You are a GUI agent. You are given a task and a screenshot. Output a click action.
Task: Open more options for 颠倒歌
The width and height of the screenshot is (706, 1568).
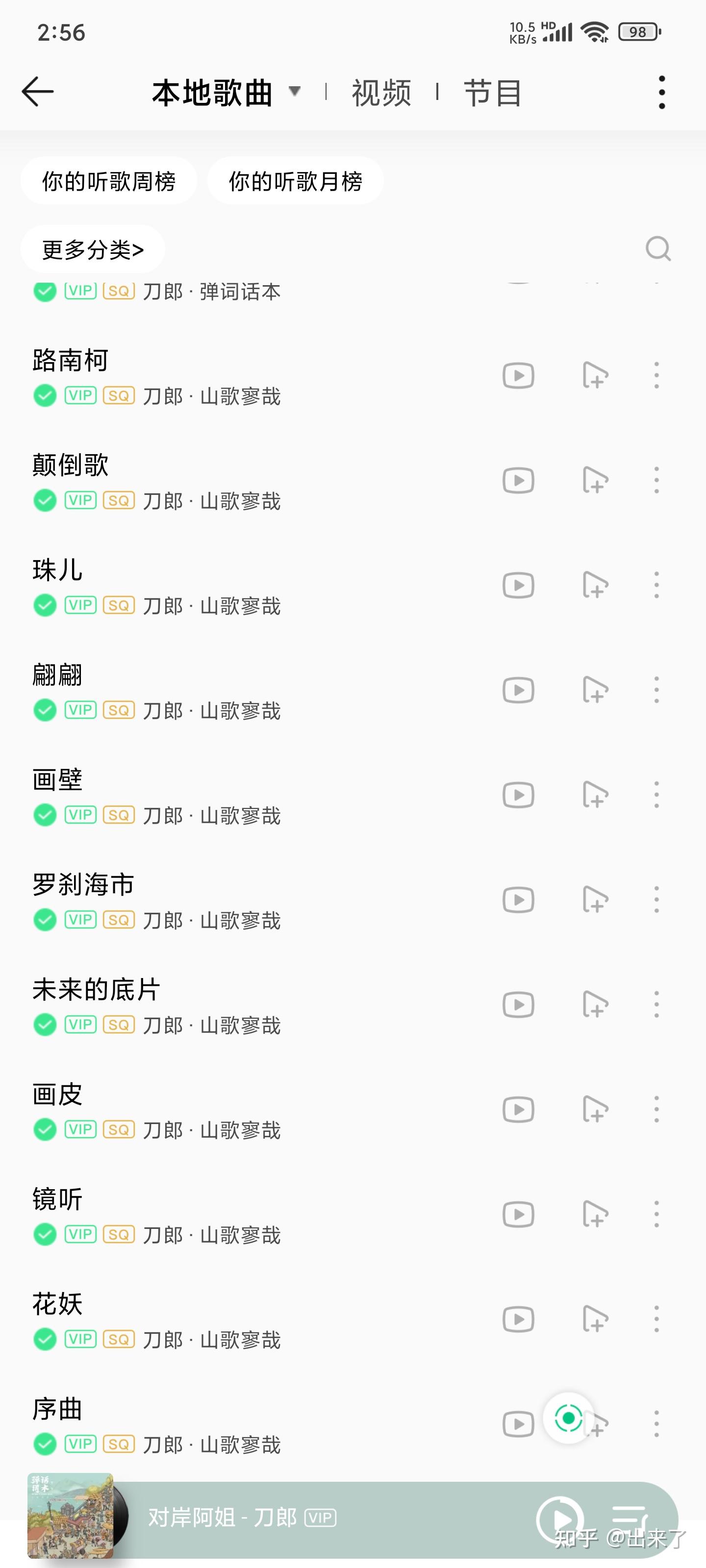point(656,480)
